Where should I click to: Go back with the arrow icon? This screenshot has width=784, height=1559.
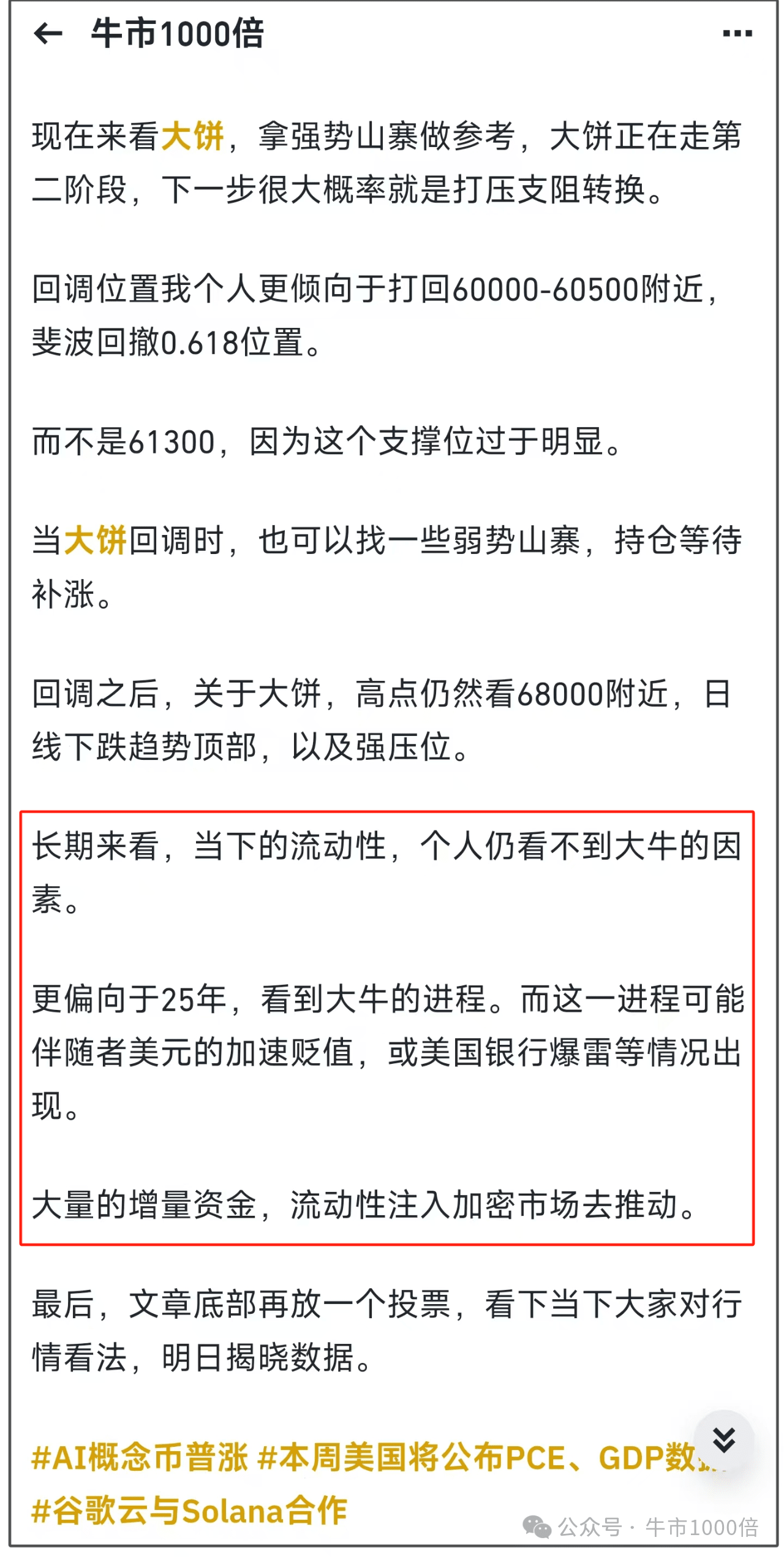tap(48, 34)
